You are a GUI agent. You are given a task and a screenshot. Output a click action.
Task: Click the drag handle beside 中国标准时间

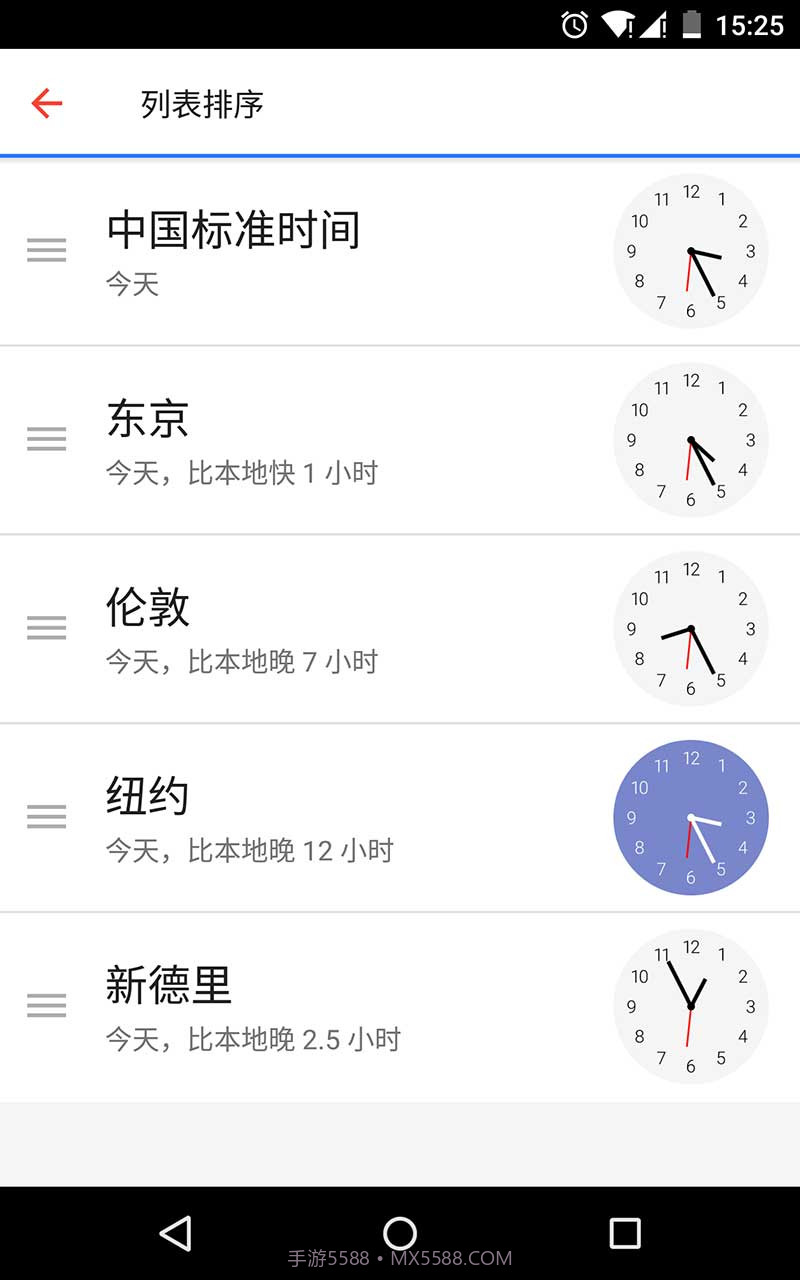click(x=46, y=250)
